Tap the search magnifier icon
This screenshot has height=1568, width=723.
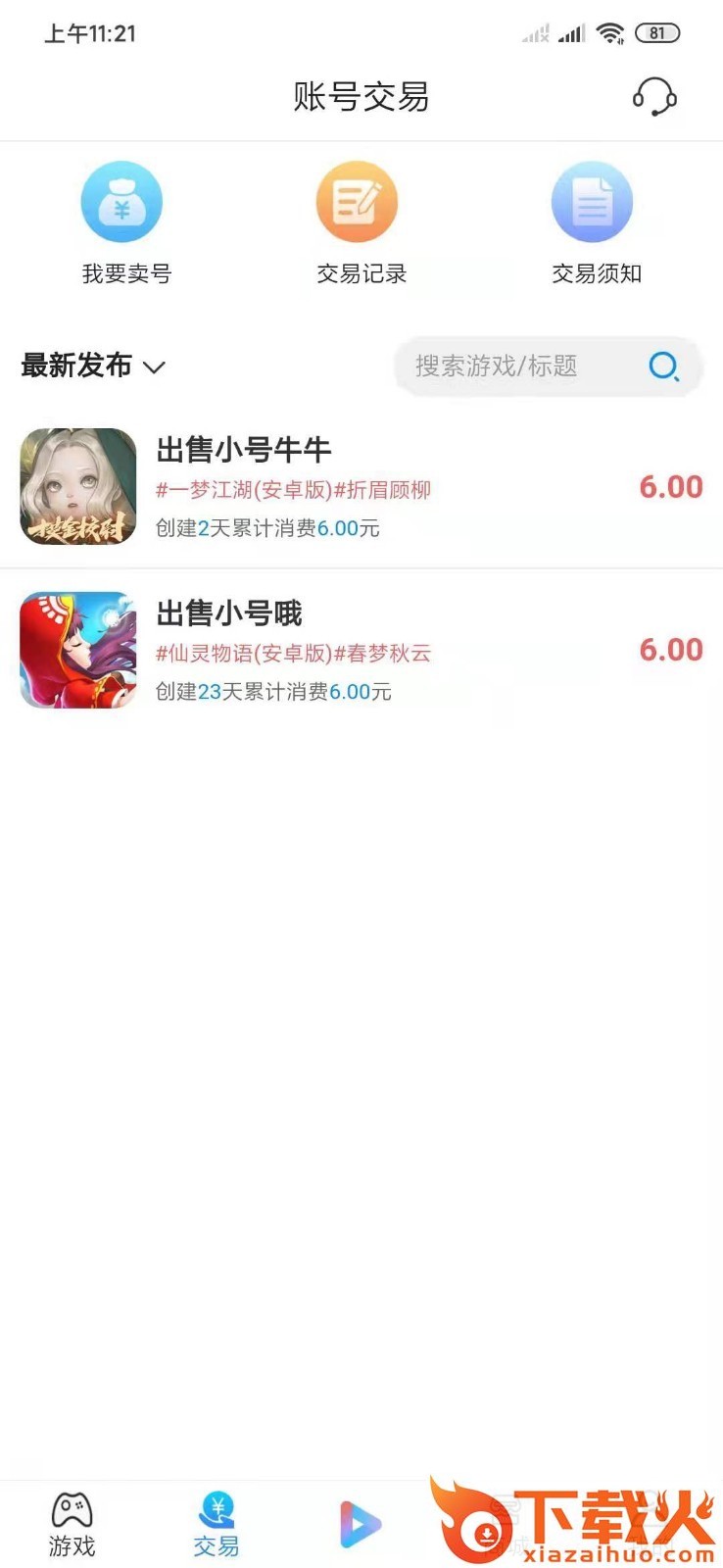pyautogui.click(x=663, y=367)
